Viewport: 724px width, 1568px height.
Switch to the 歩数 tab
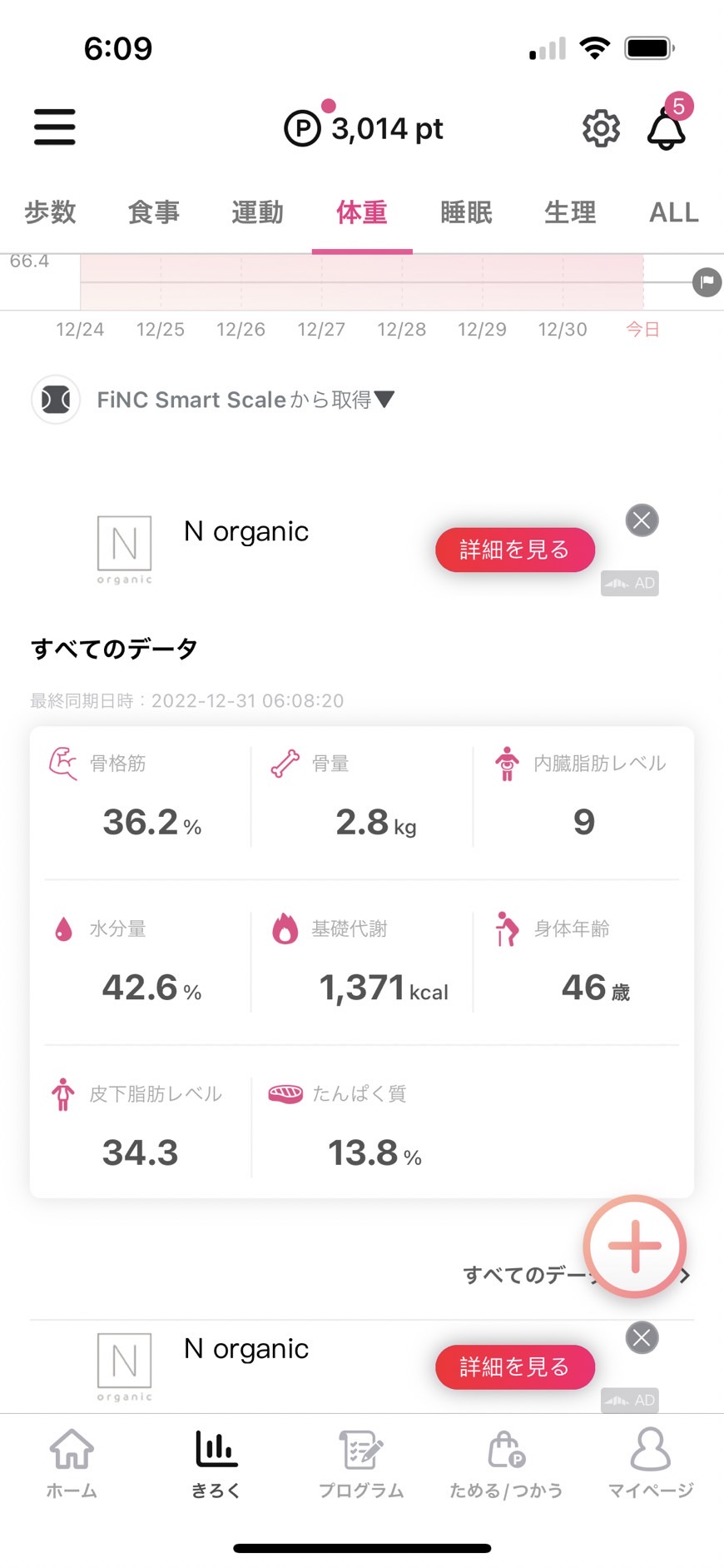coord(50,212)
